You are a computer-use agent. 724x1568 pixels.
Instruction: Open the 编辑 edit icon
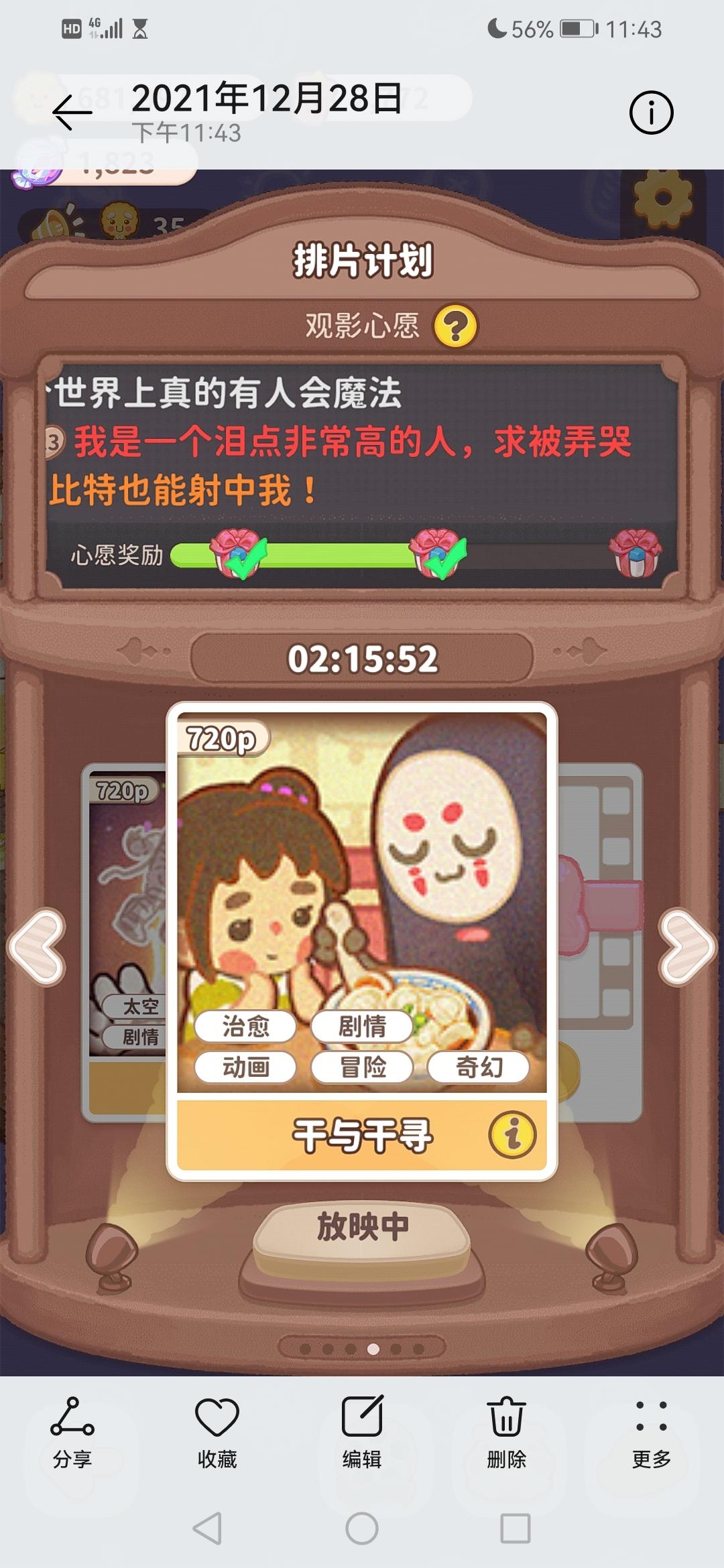point(362,1421)
